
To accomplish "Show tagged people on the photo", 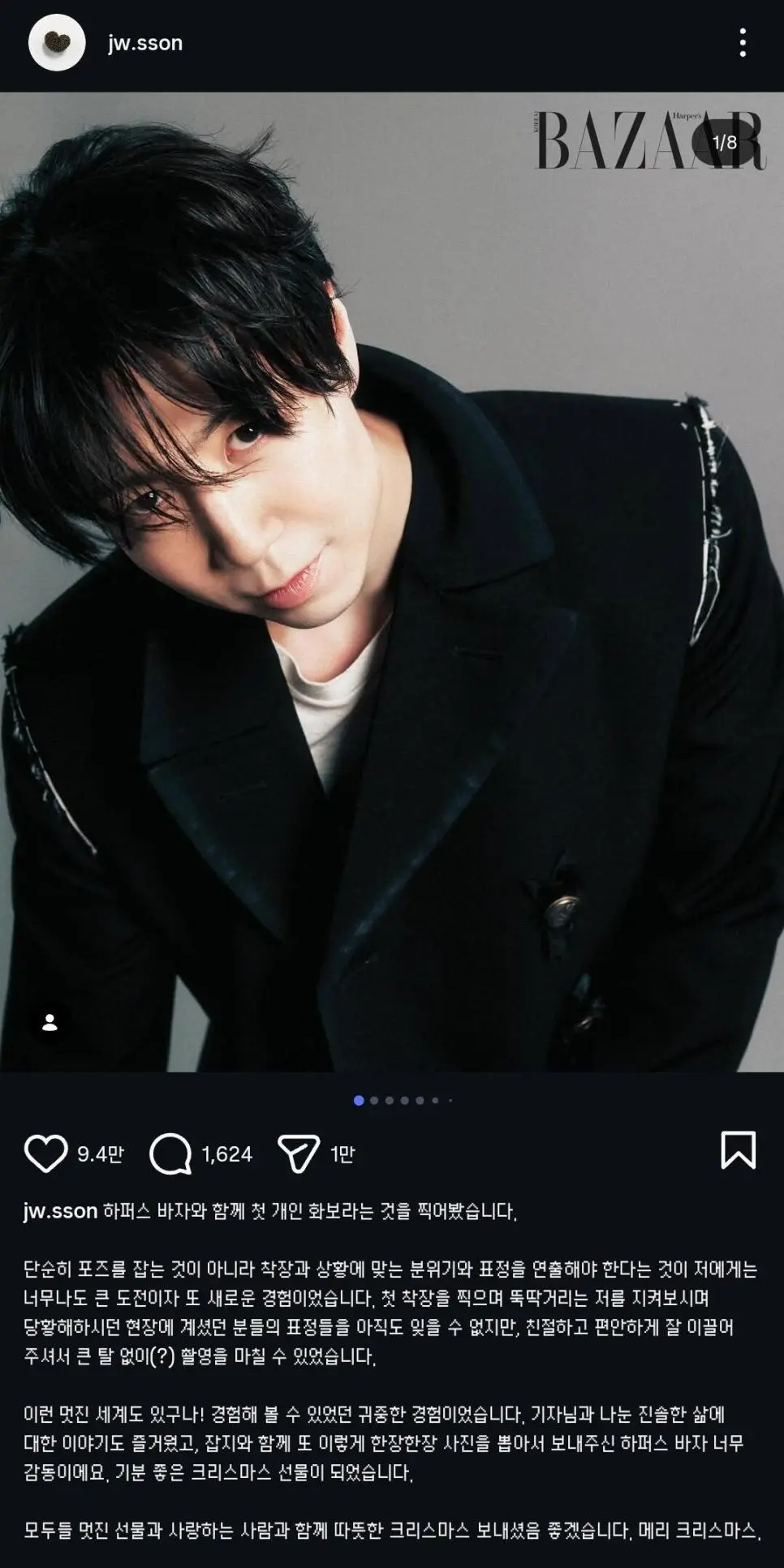I will [50, 1023].
